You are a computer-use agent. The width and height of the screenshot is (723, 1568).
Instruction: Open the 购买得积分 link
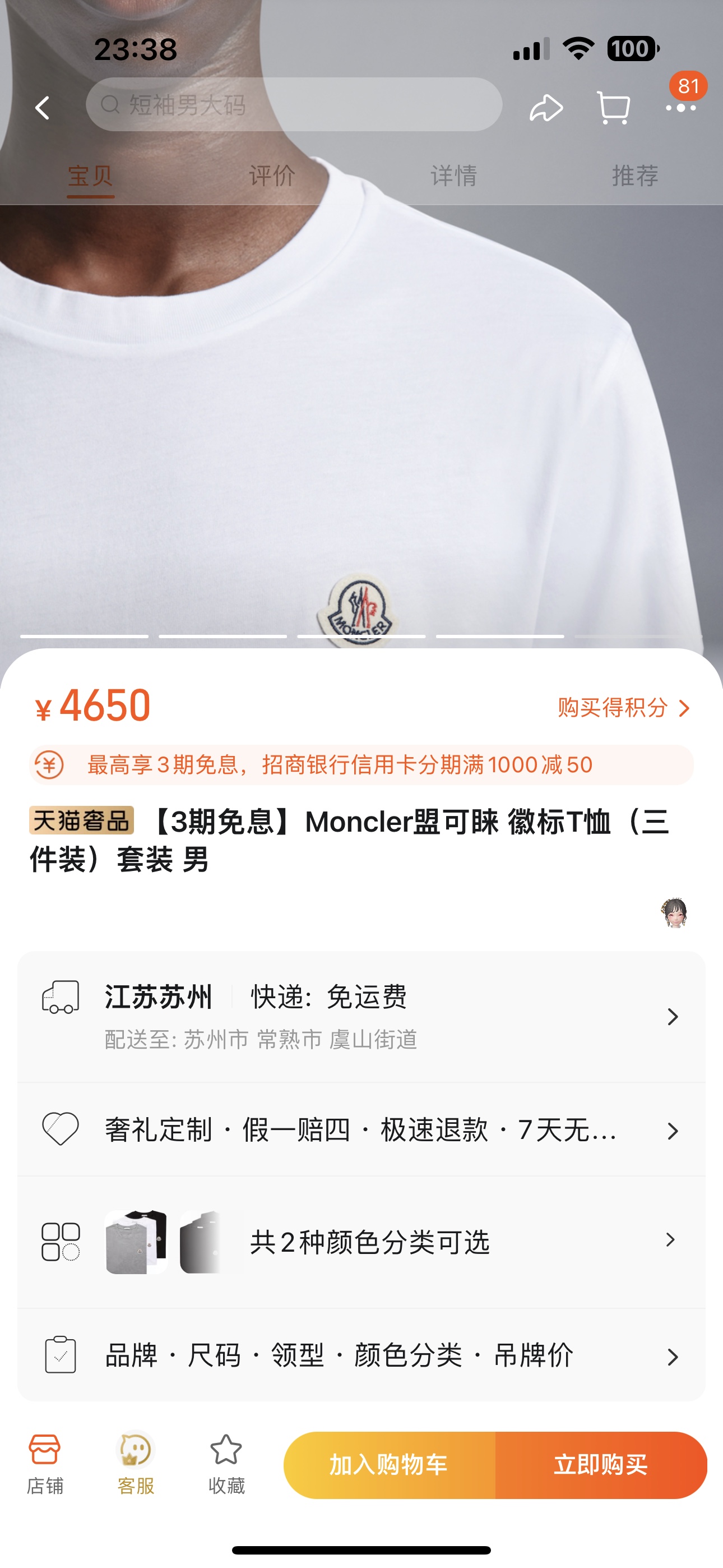click(x=623, y=707)
